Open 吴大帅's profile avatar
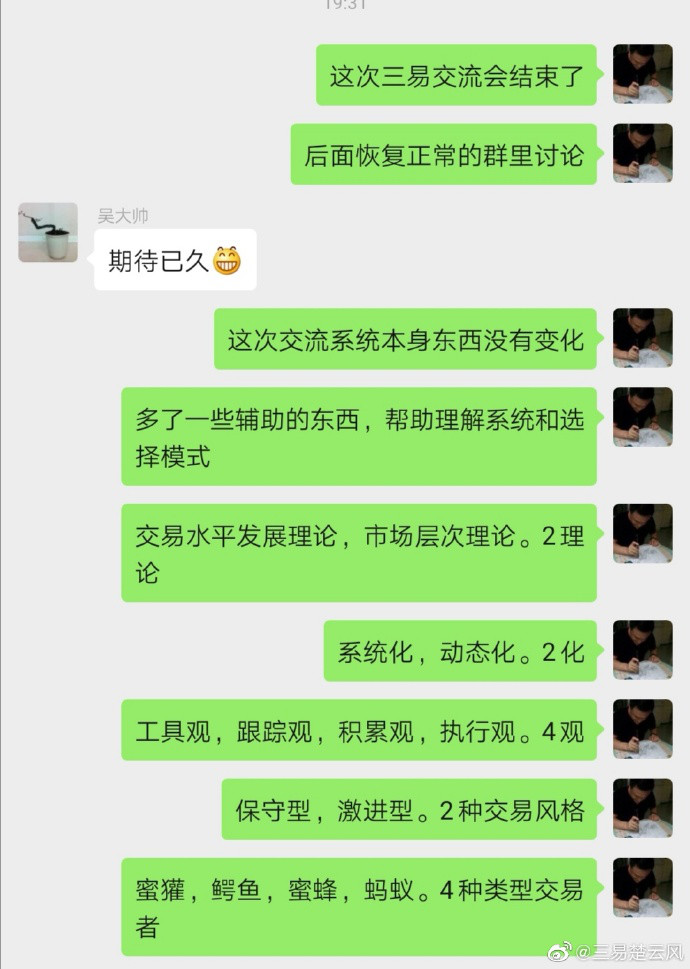Screen dimensions: 690x969 click(48, 232)
